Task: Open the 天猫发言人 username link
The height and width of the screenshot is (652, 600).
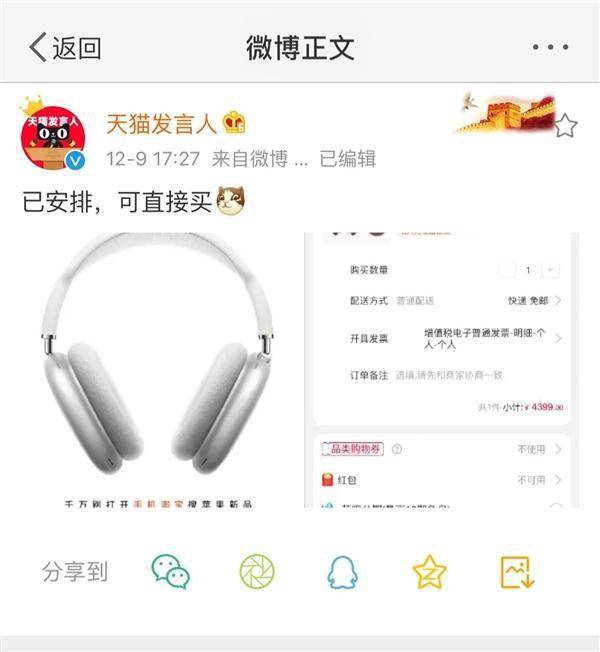Action: 161,124
